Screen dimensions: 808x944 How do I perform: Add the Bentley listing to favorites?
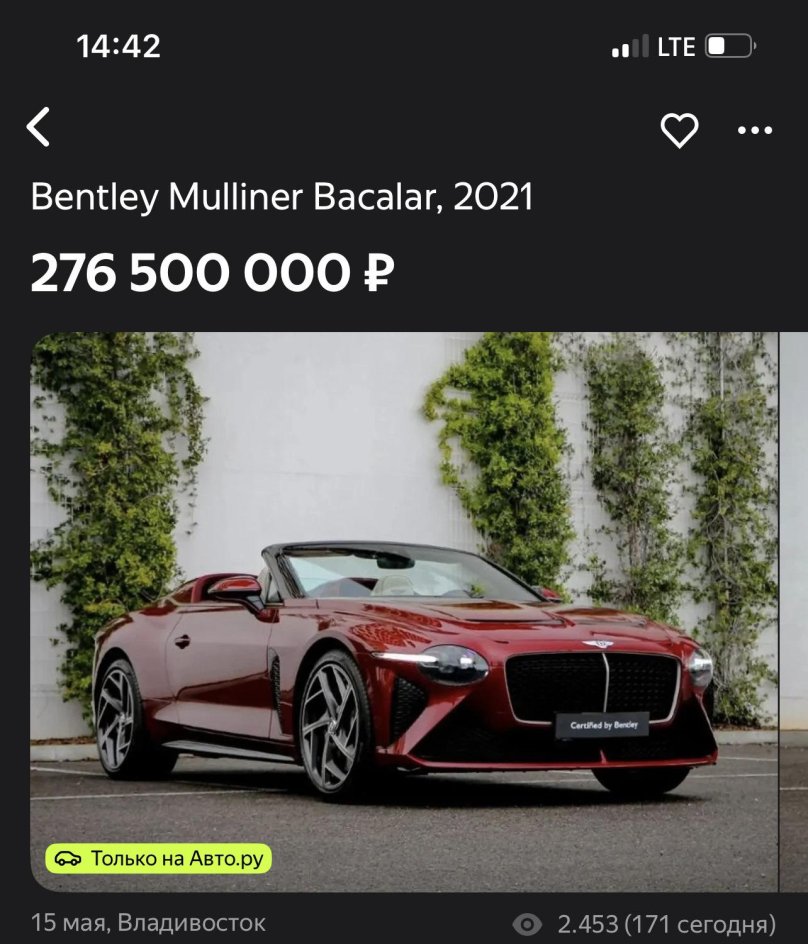(x=679, y=130)
